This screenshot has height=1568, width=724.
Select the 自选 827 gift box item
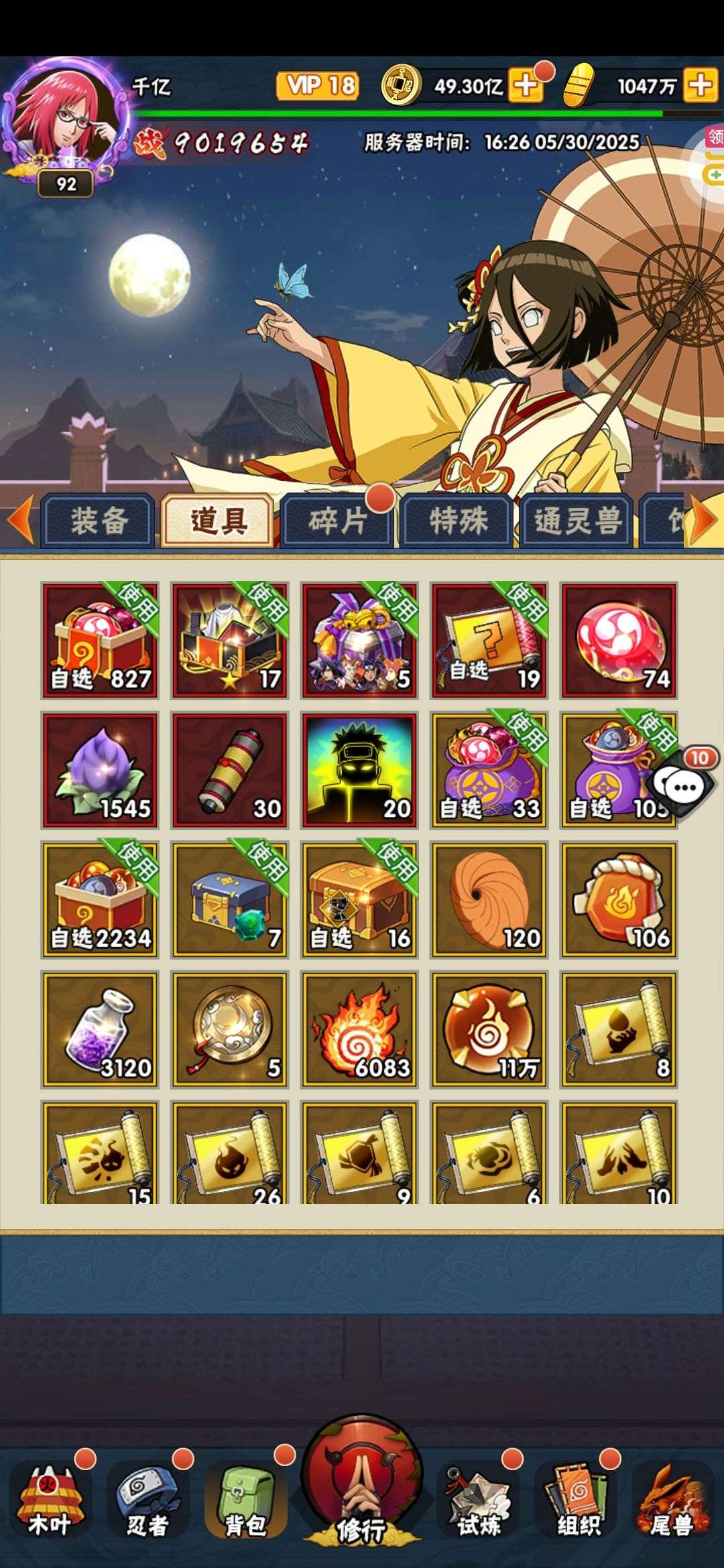pos(100,640)
